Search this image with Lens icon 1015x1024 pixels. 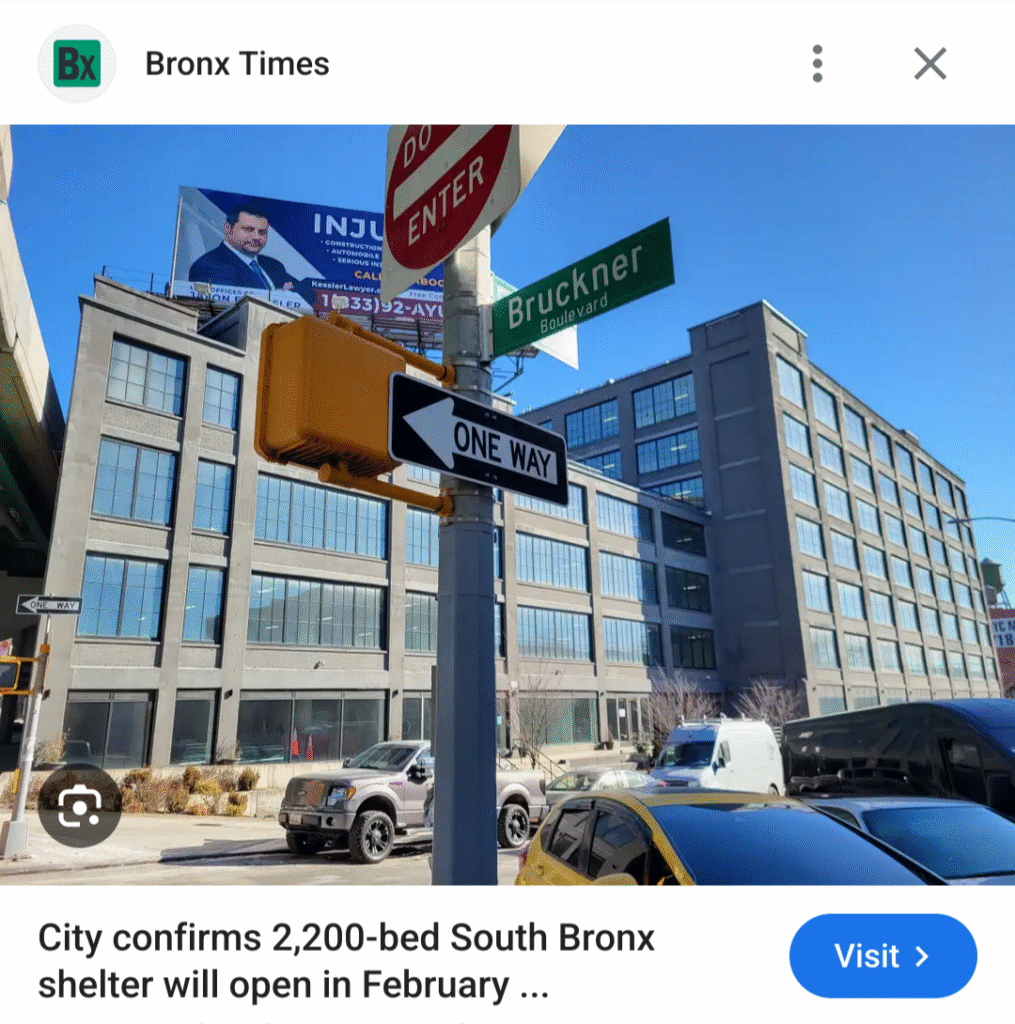[79, 806]
